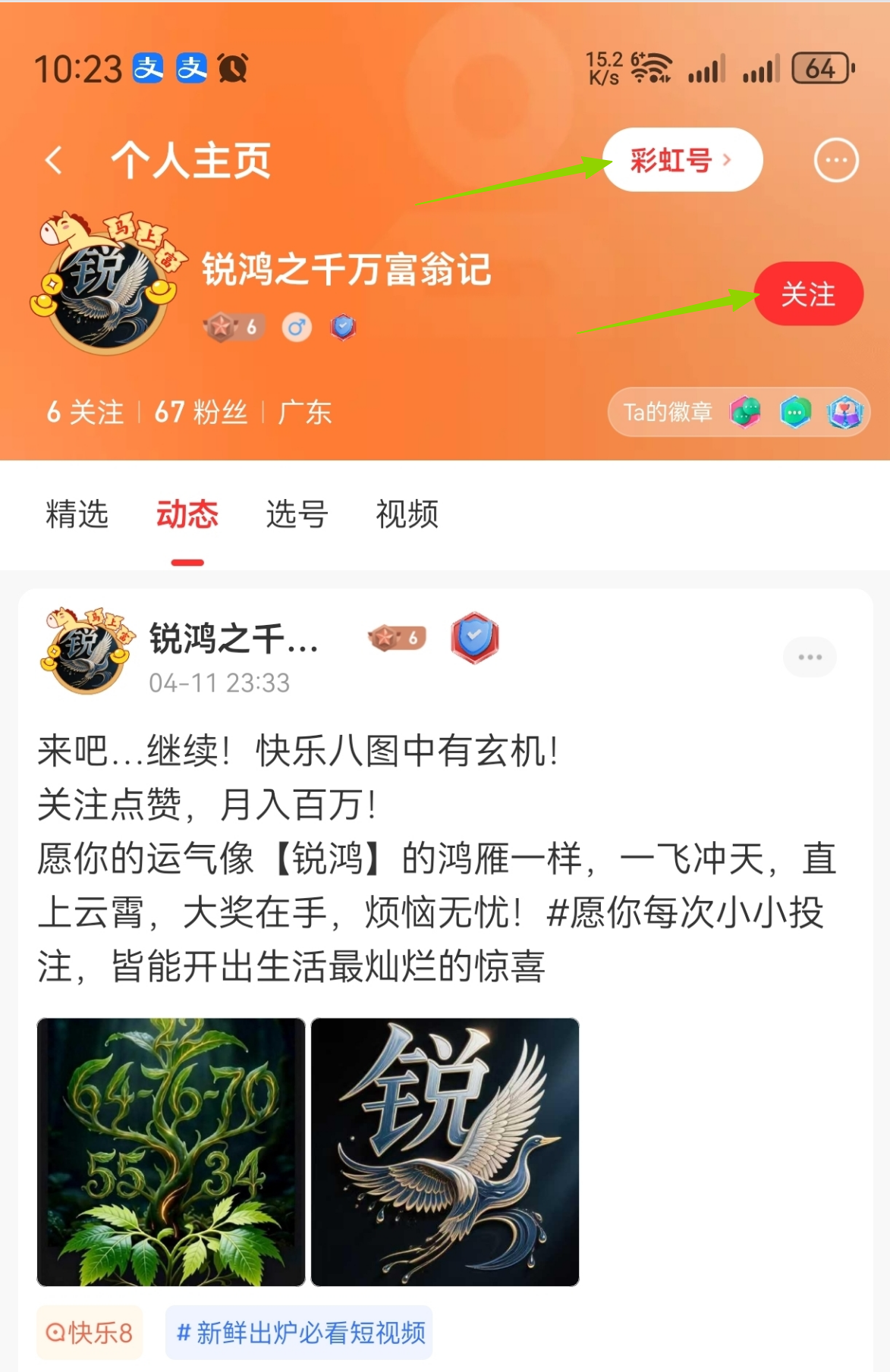The width and height of the screenshot is (890, 1372).
Task: Open the #新鲜出炉必看短视频 topic tag
Action: click(299, 1332)
